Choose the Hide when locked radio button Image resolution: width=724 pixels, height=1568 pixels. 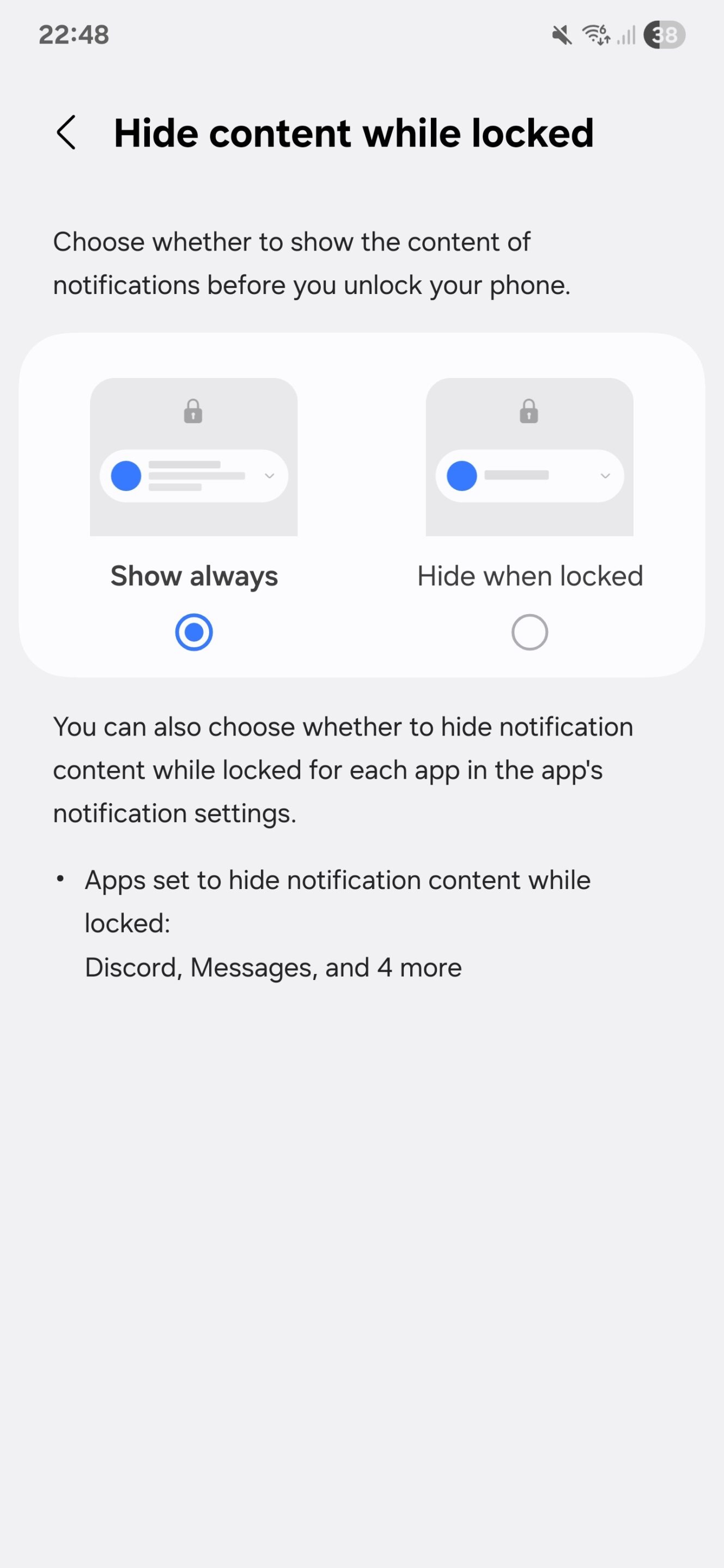(529, 632)
